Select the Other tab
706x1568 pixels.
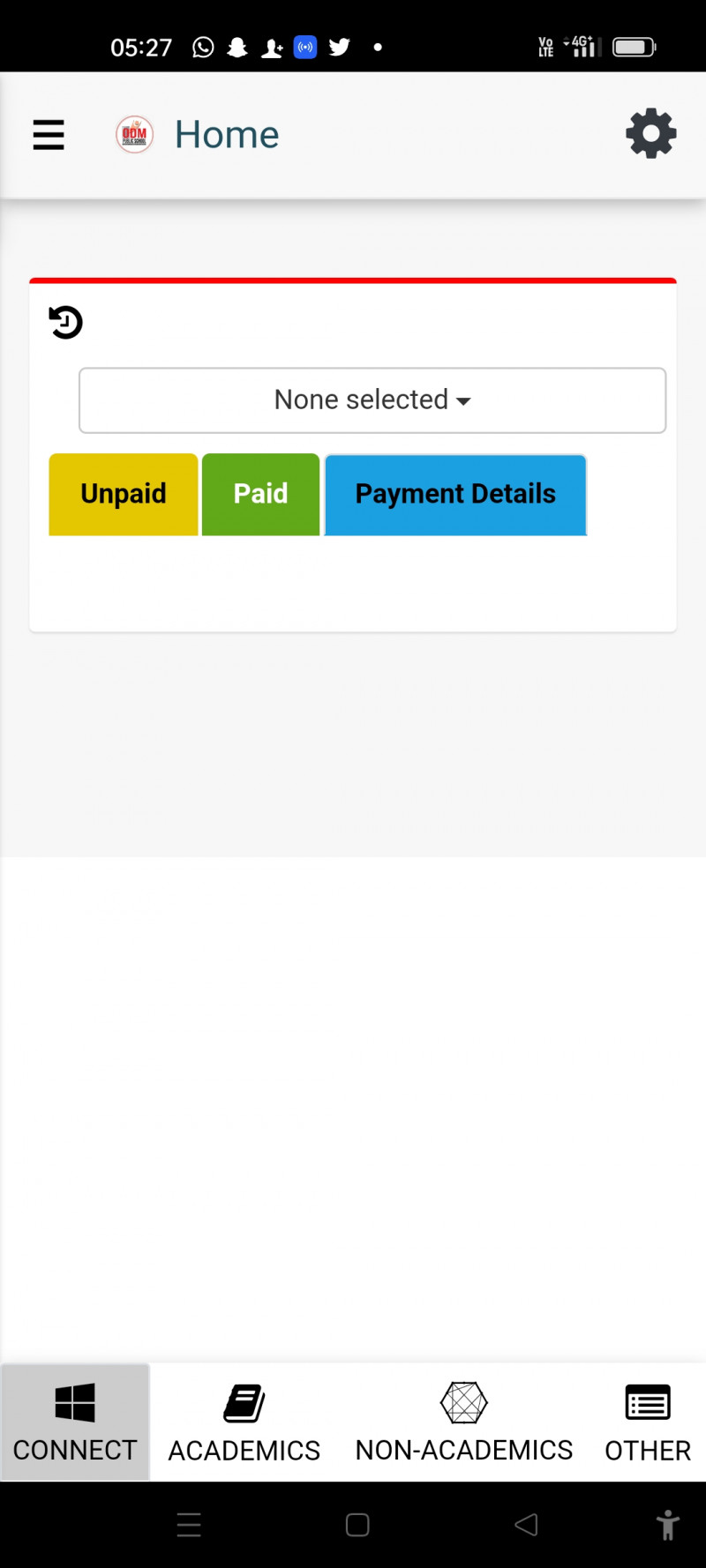click(x=647, y=1422)
